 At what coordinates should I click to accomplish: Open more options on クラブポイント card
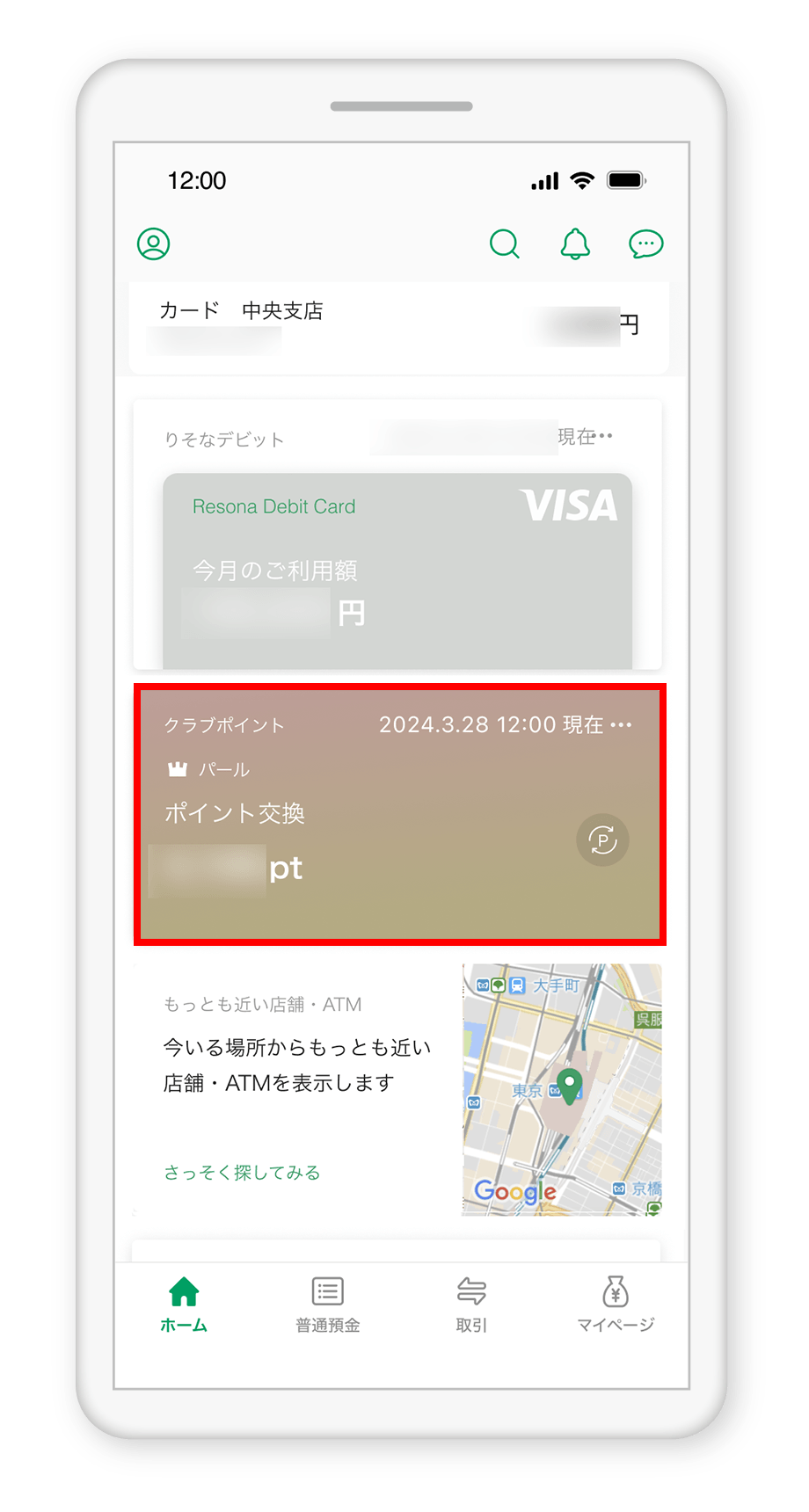(621, 725)
